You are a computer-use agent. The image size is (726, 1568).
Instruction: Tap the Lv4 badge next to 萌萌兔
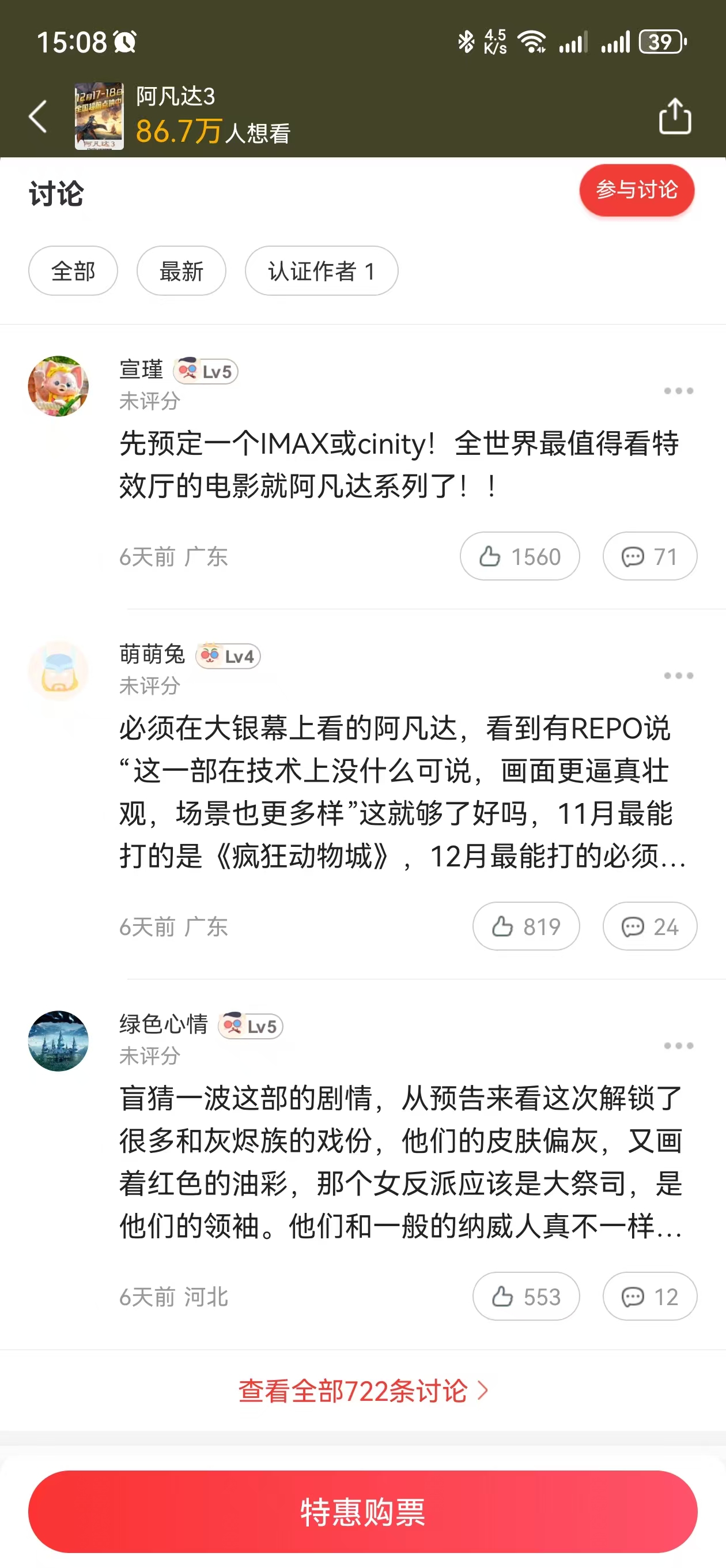pyautogui.click(x=228, y=656)
